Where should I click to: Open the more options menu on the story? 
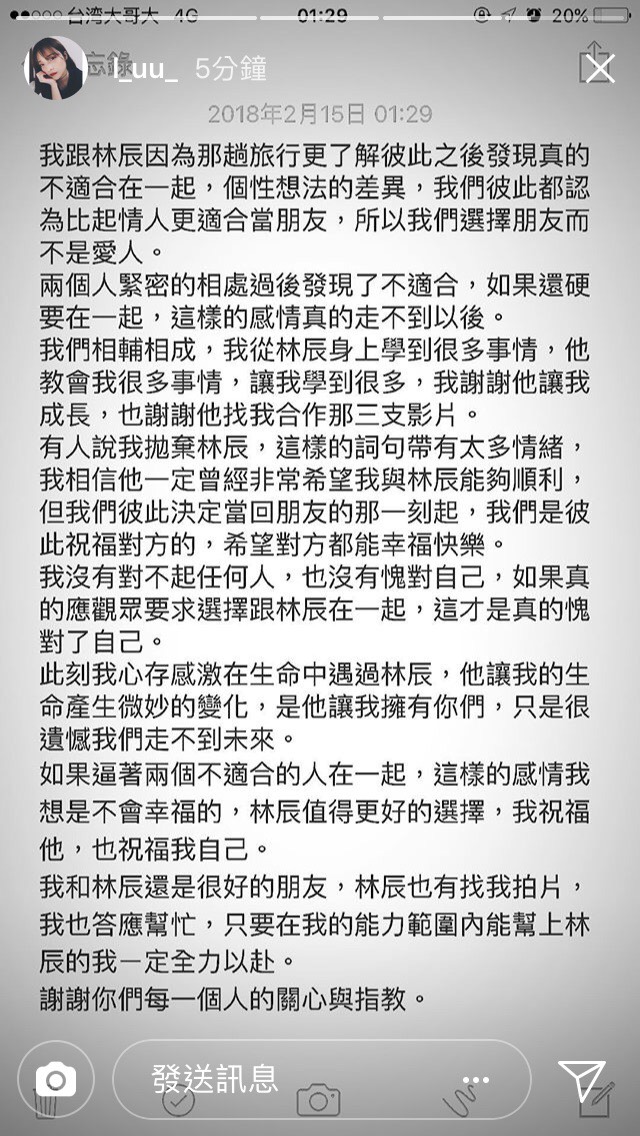click(x=476, y=1079)
